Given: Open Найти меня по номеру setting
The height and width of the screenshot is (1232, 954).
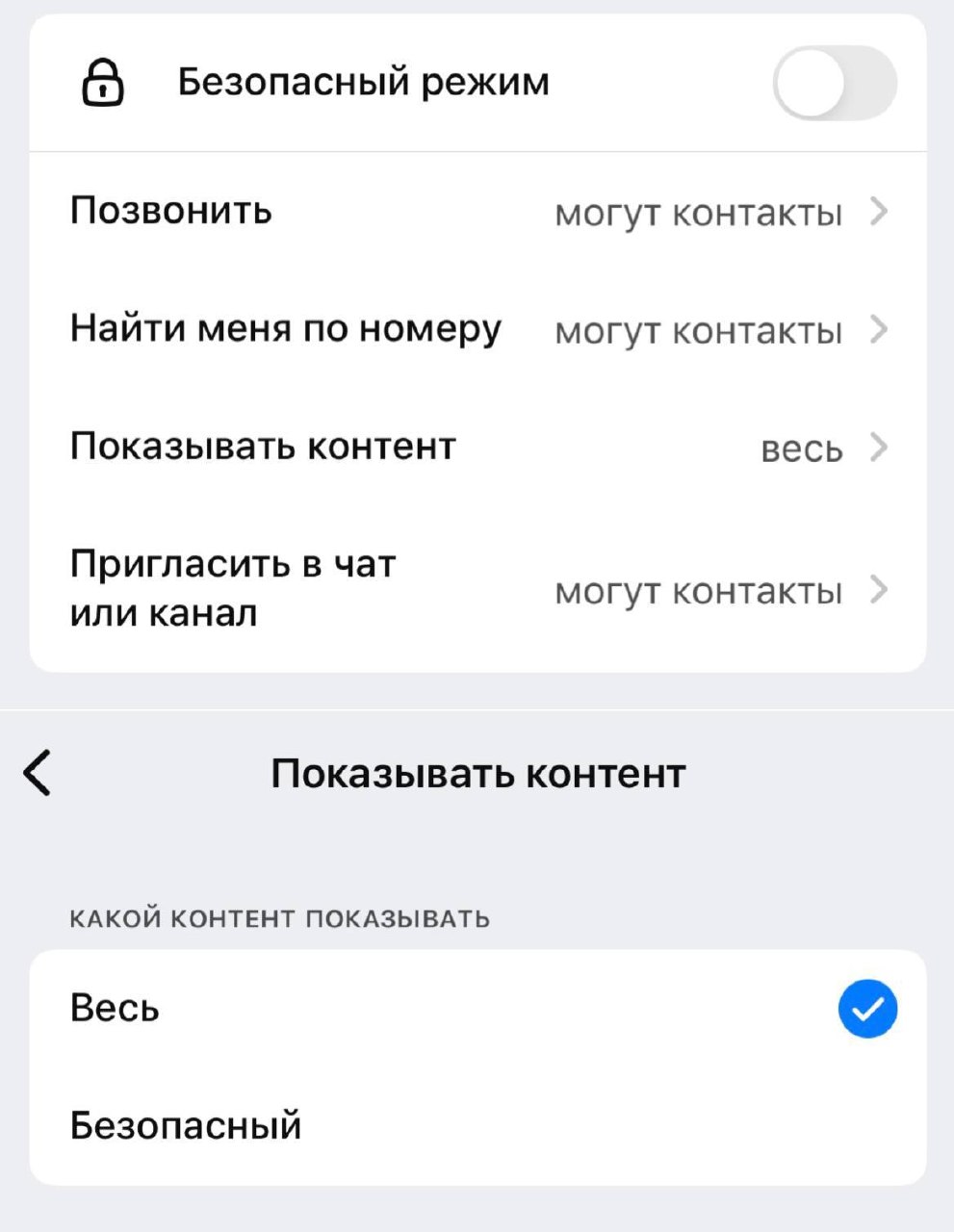Looking at the screenshot, I should (x=477, y=329).
